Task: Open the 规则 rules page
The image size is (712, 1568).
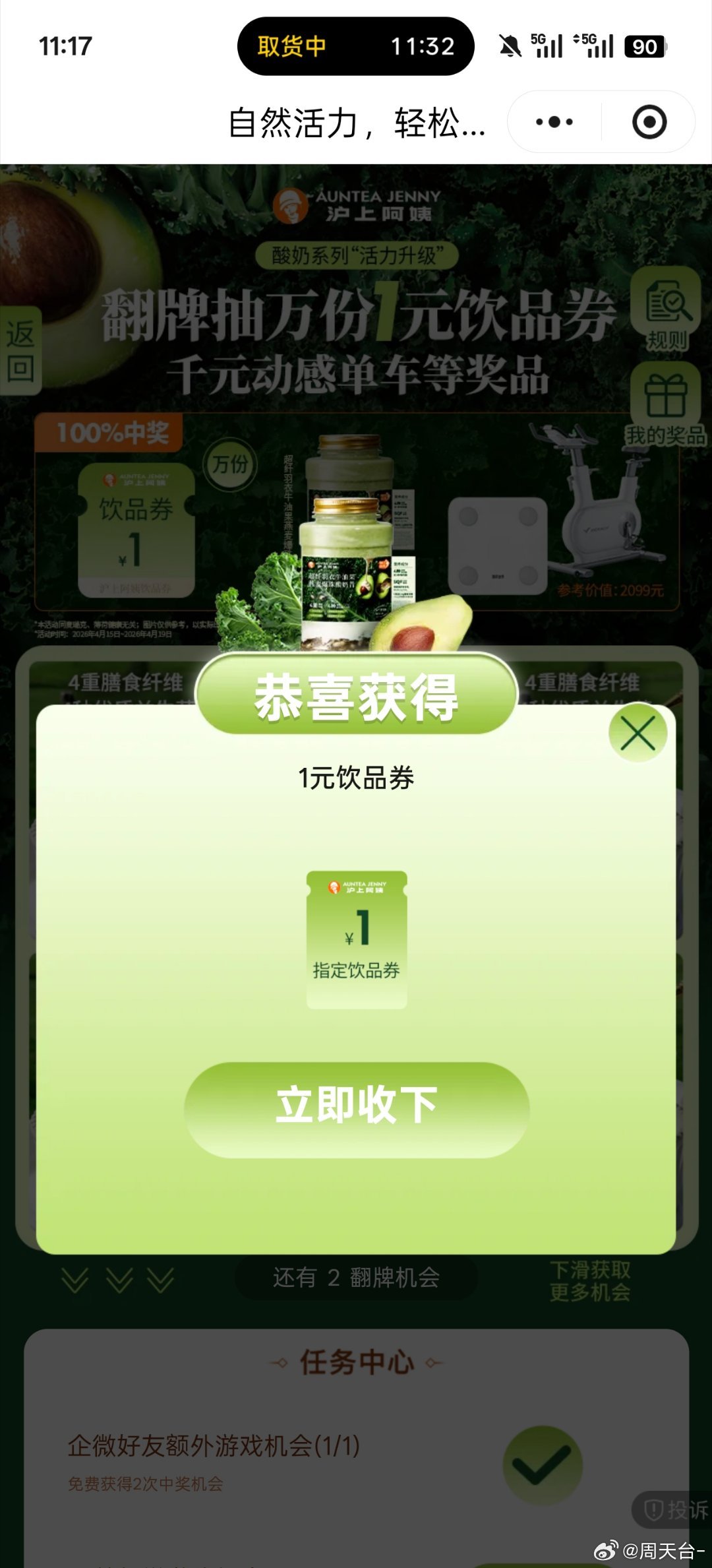Action: 666,310
